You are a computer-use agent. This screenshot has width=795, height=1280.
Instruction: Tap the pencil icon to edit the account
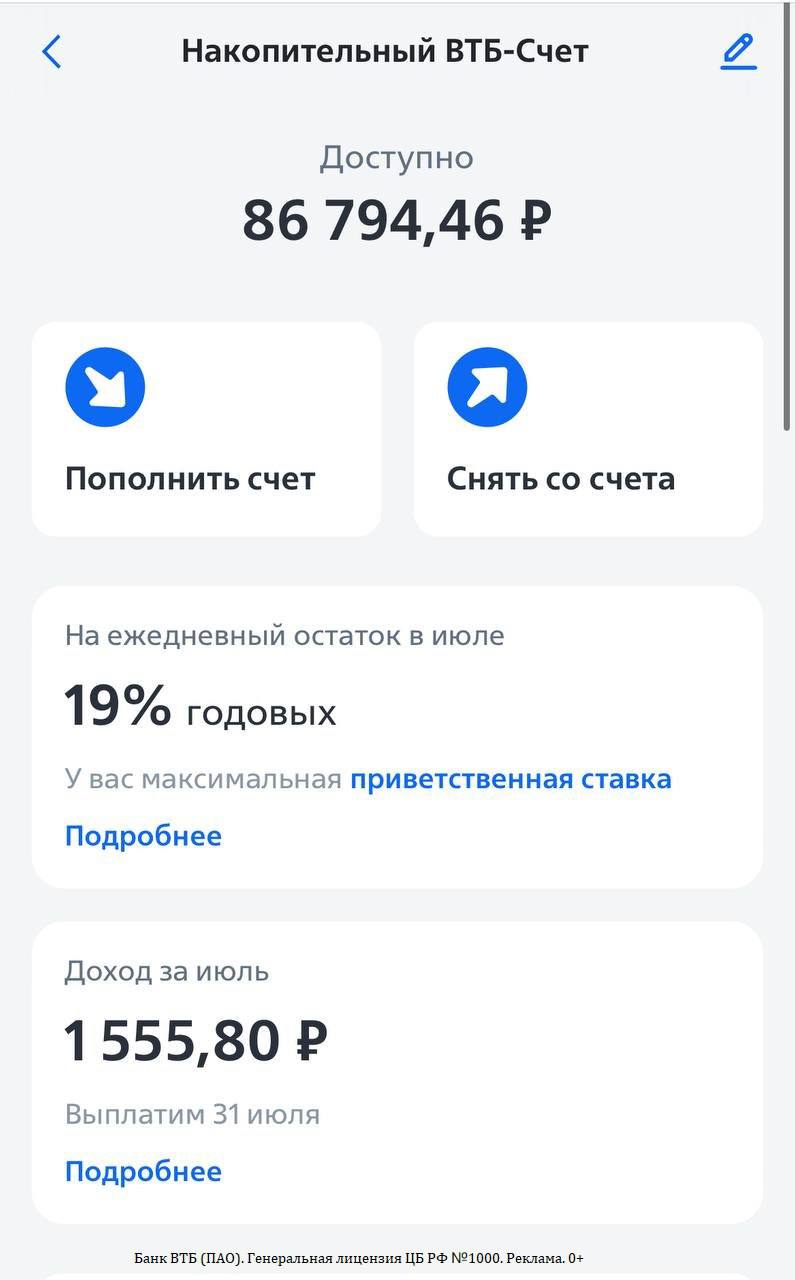738,52
